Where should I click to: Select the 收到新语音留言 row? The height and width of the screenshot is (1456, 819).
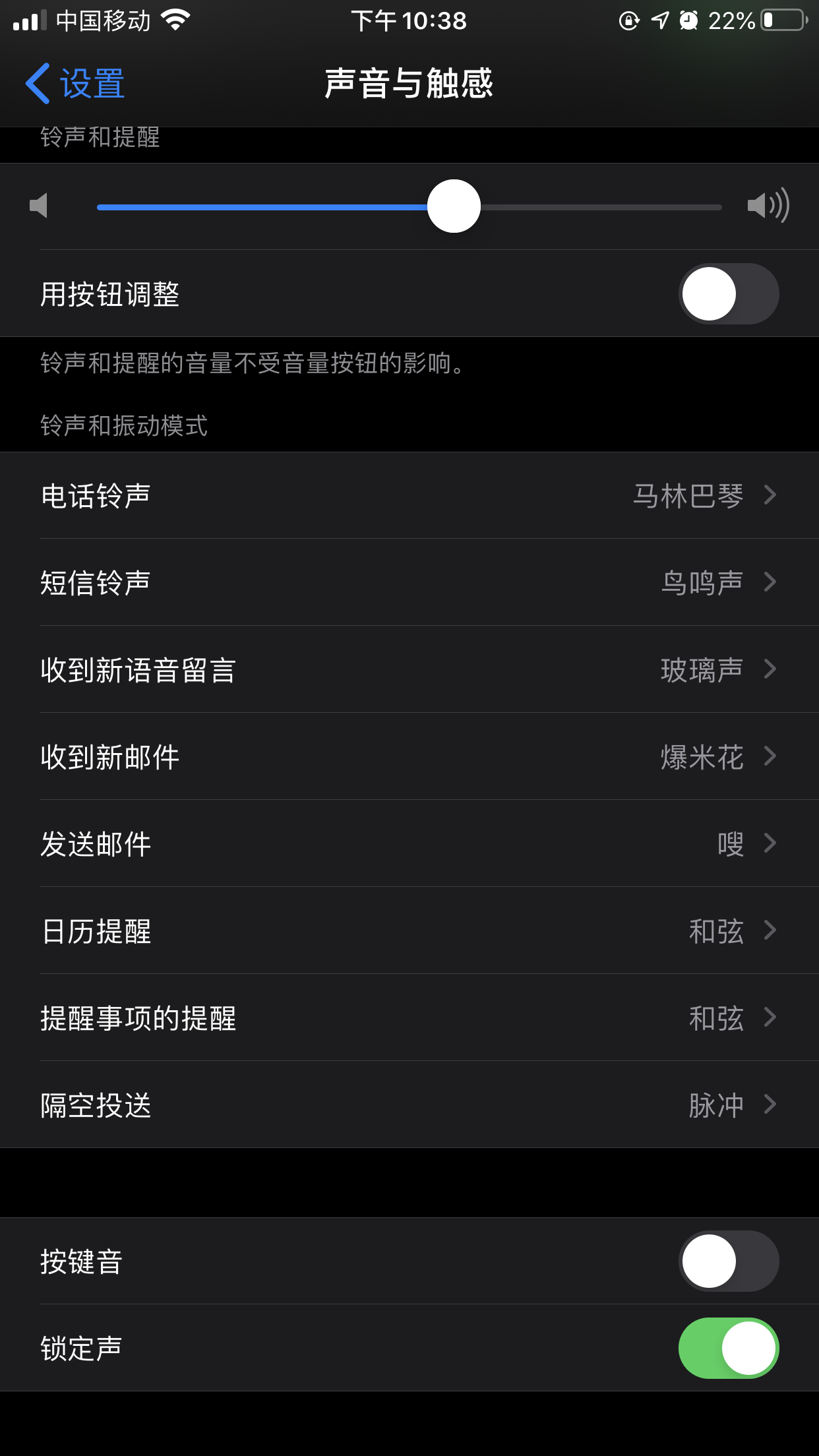(x=409, y=670)
